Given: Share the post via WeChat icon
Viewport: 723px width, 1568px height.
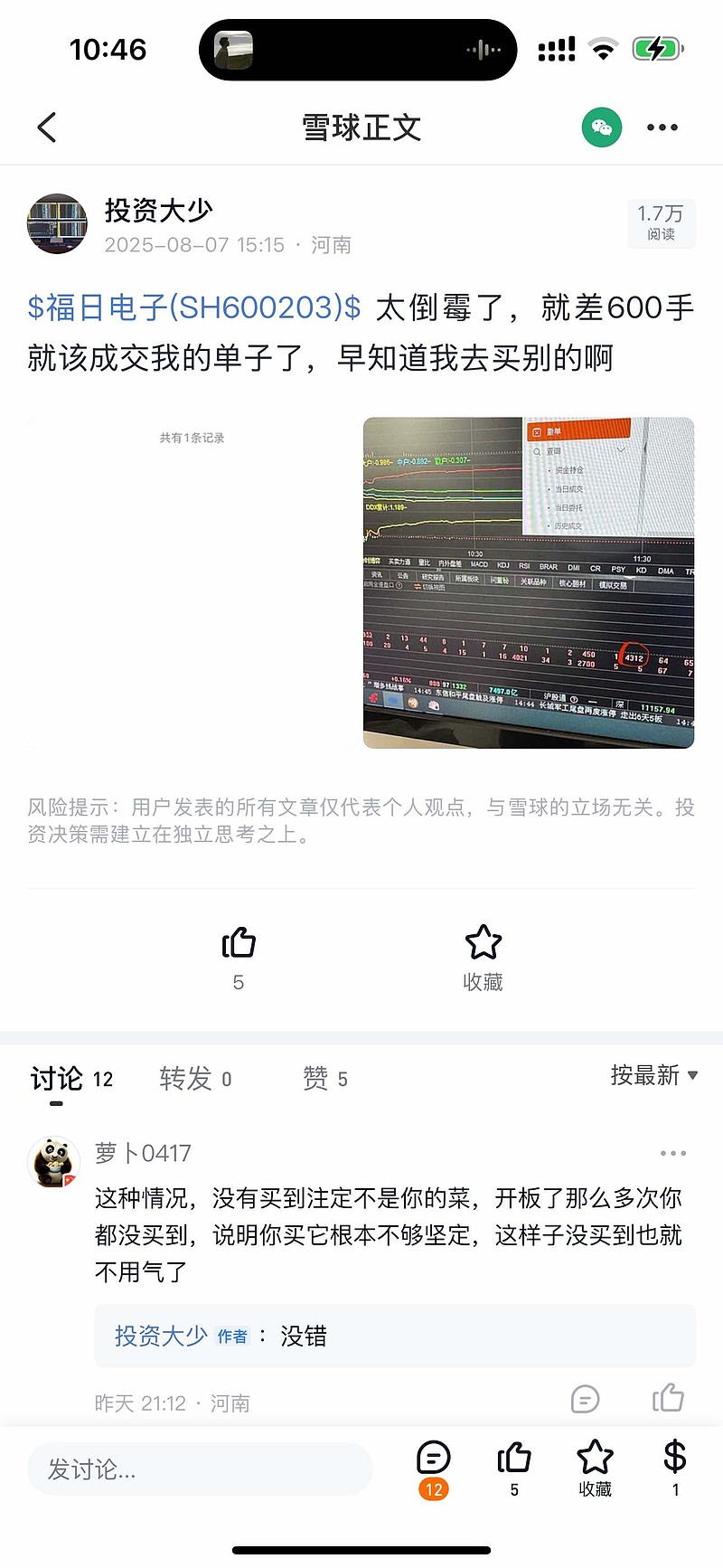Looking at the screenshot, I should click(x=602, y=128).
